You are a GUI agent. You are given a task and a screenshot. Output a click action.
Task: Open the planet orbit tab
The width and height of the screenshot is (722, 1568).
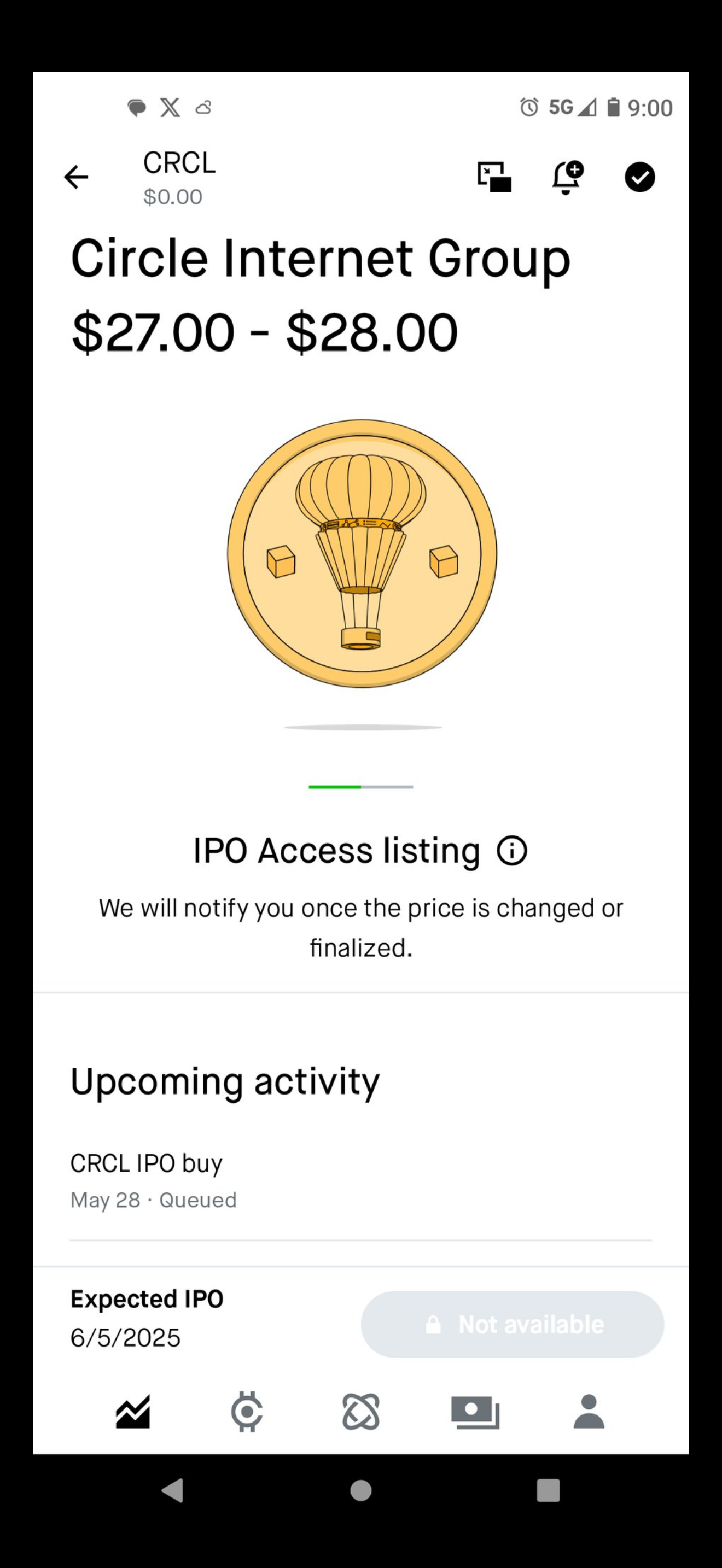point(361,1412)
